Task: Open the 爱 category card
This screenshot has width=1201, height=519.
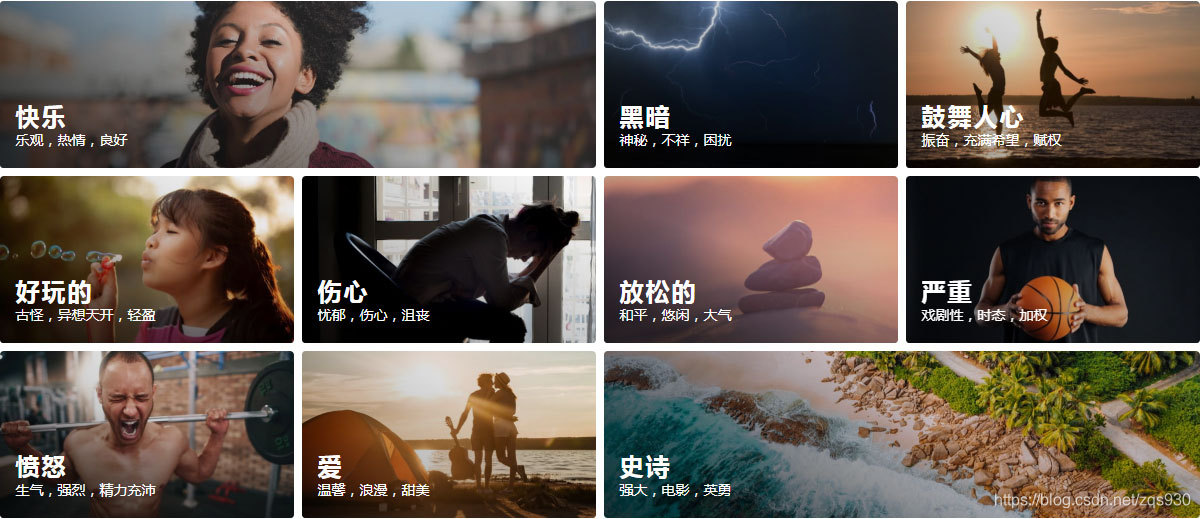Action: (x=449, y=434)
